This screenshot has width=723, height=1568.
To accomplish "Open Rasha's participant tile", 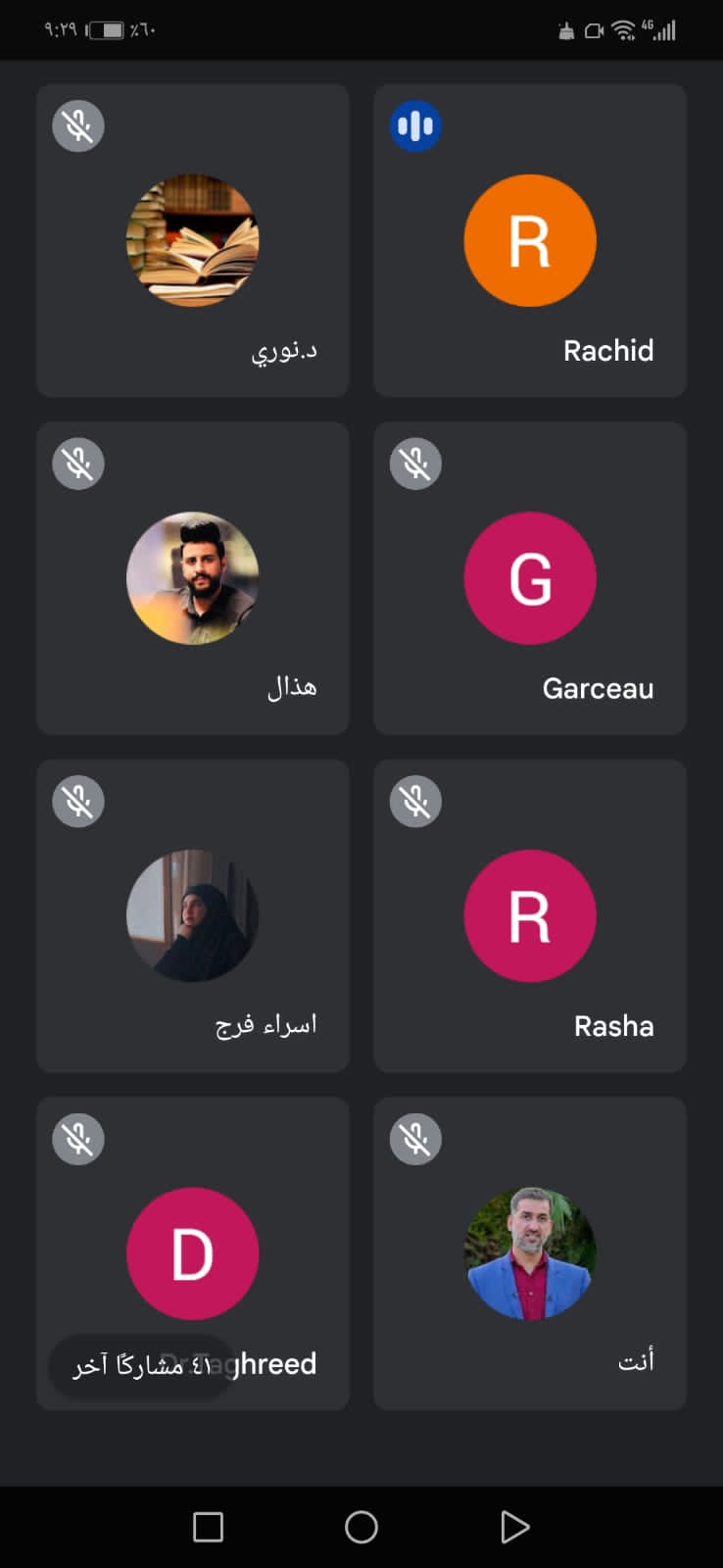I will (529, 915).
